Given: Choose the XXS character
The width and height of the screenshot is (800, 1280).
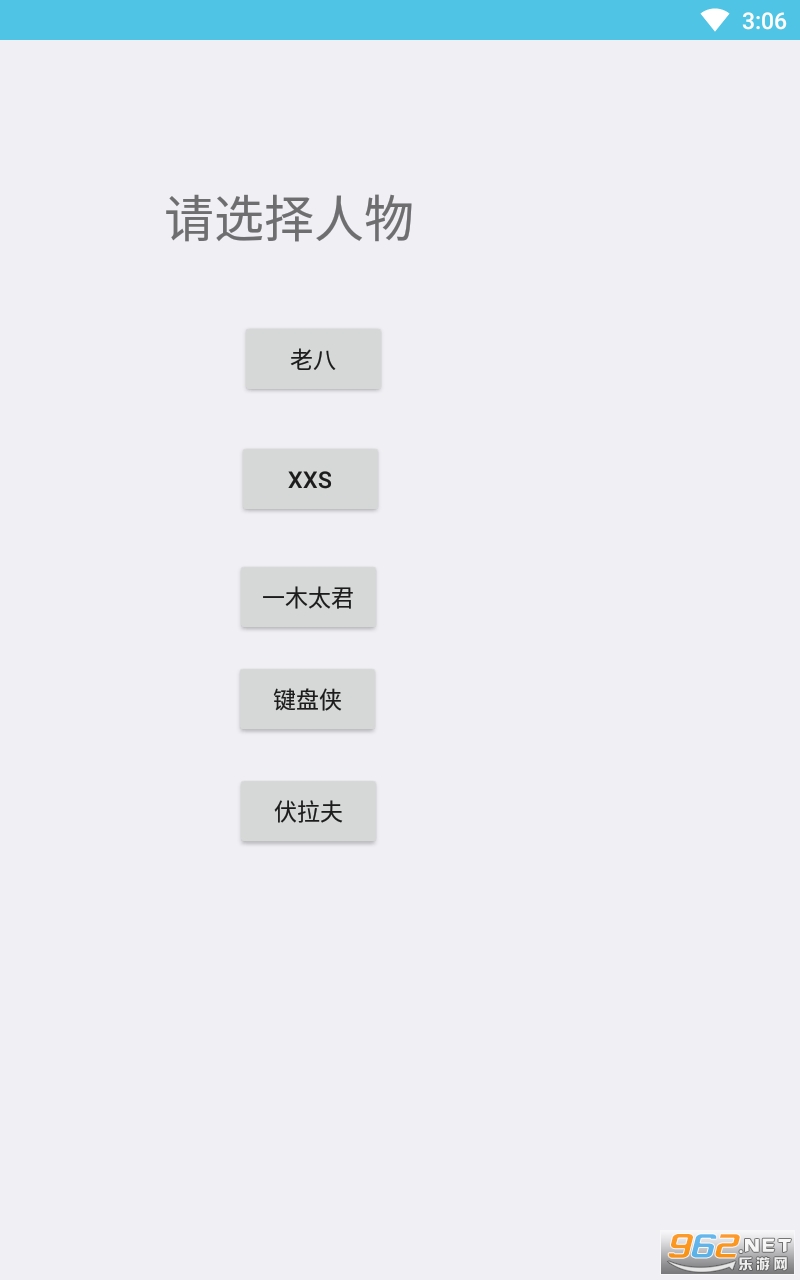Looking at the screenshot, I should pos(310,479).
